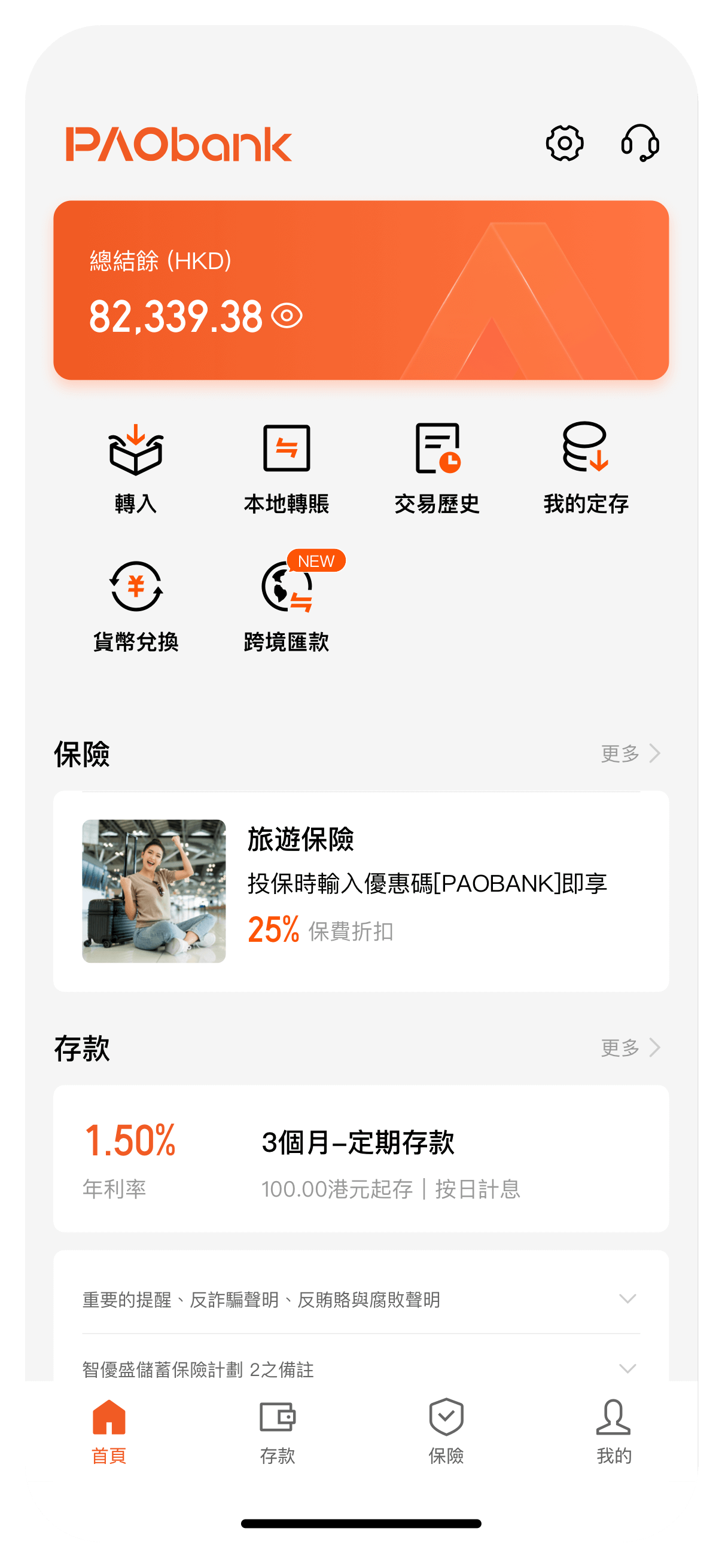Hide the total balance with eye icon
Viewport: 725px width, 1568px height.
point(287,316)
